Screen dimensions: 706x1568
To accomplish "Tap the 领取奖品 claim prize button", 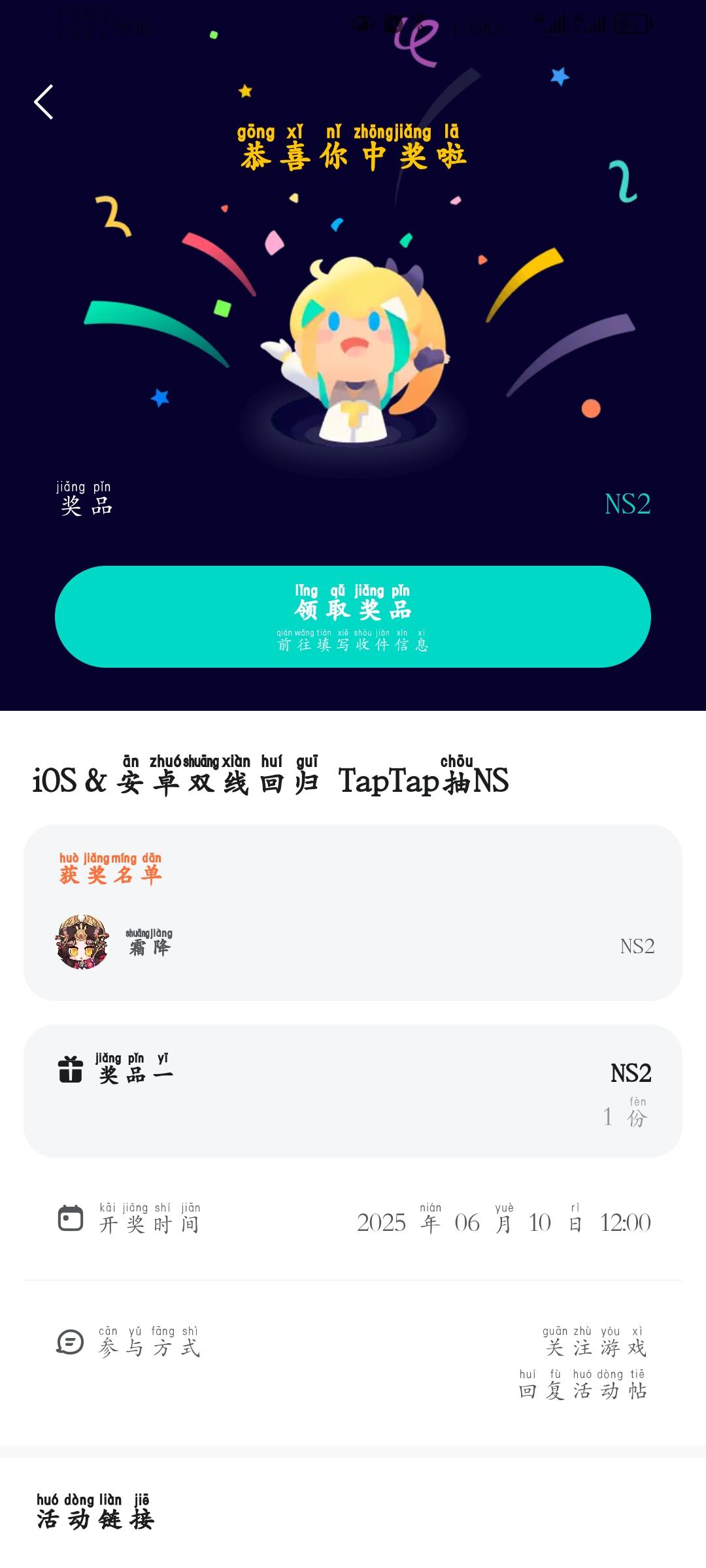I will coord(353,617).
